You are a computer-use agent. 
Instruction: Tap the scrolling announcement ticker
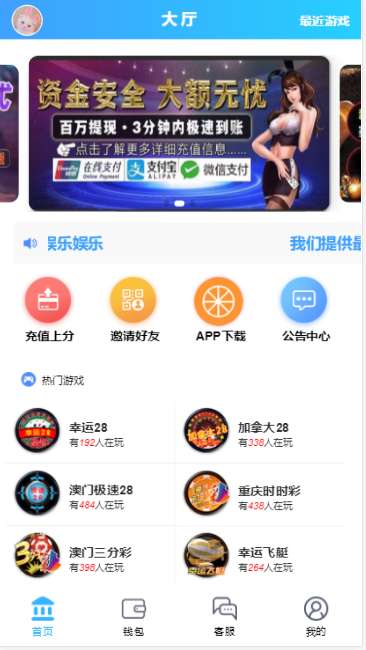[x=188, y=243]
